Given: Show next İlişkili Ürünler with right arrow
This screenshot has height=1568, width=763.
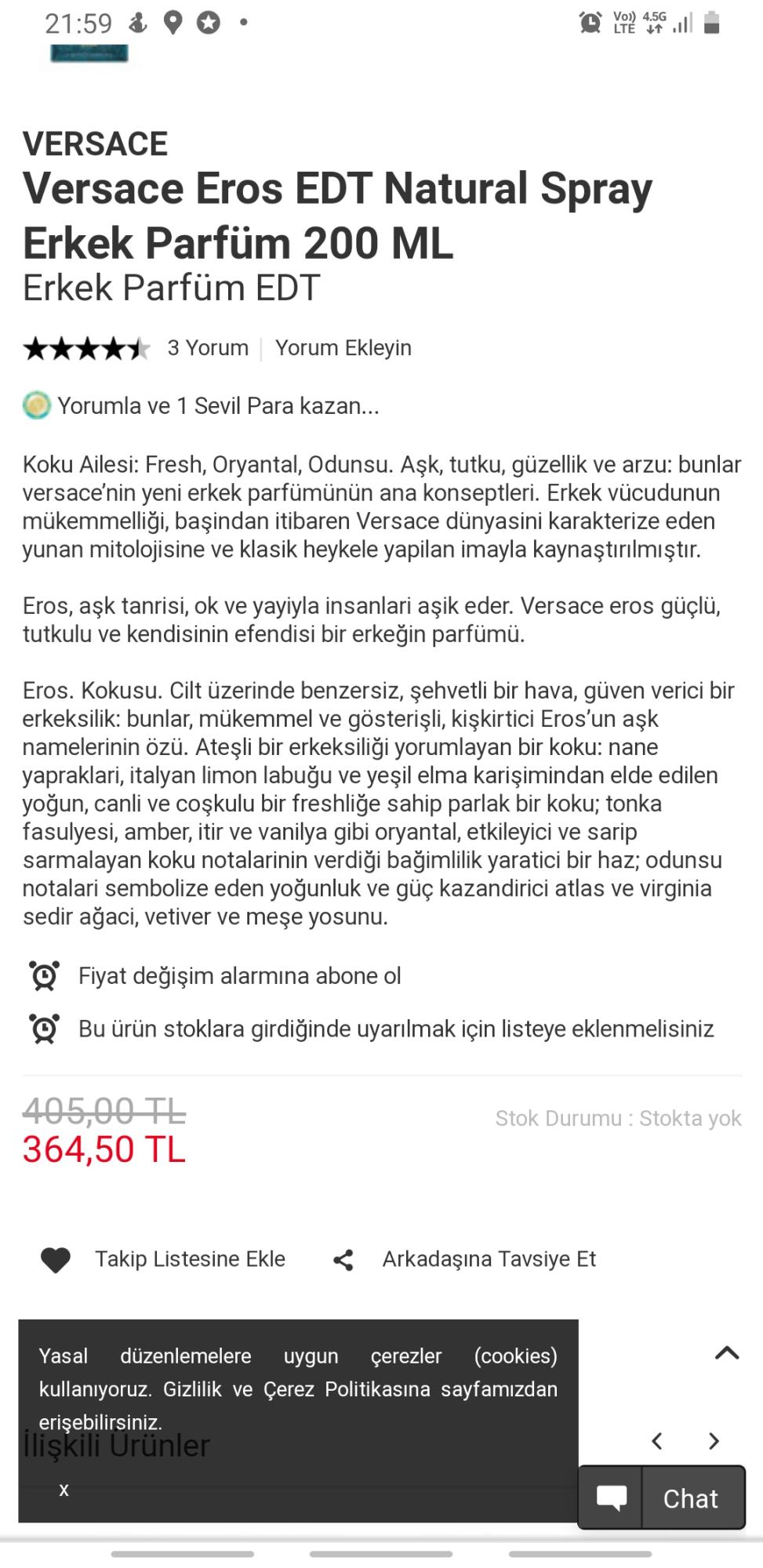Looking at the screenshot, I should [714, 1440].
